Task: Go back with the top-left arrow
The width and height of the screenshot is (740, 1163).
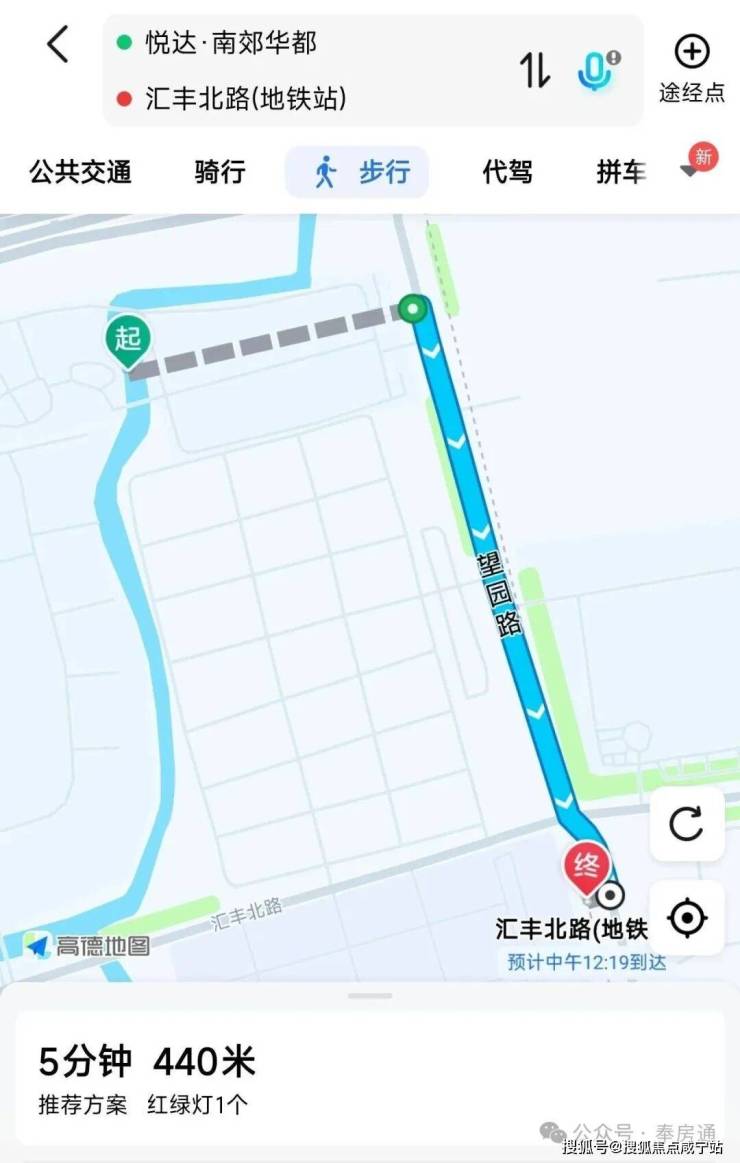Action: coord(58,45)
